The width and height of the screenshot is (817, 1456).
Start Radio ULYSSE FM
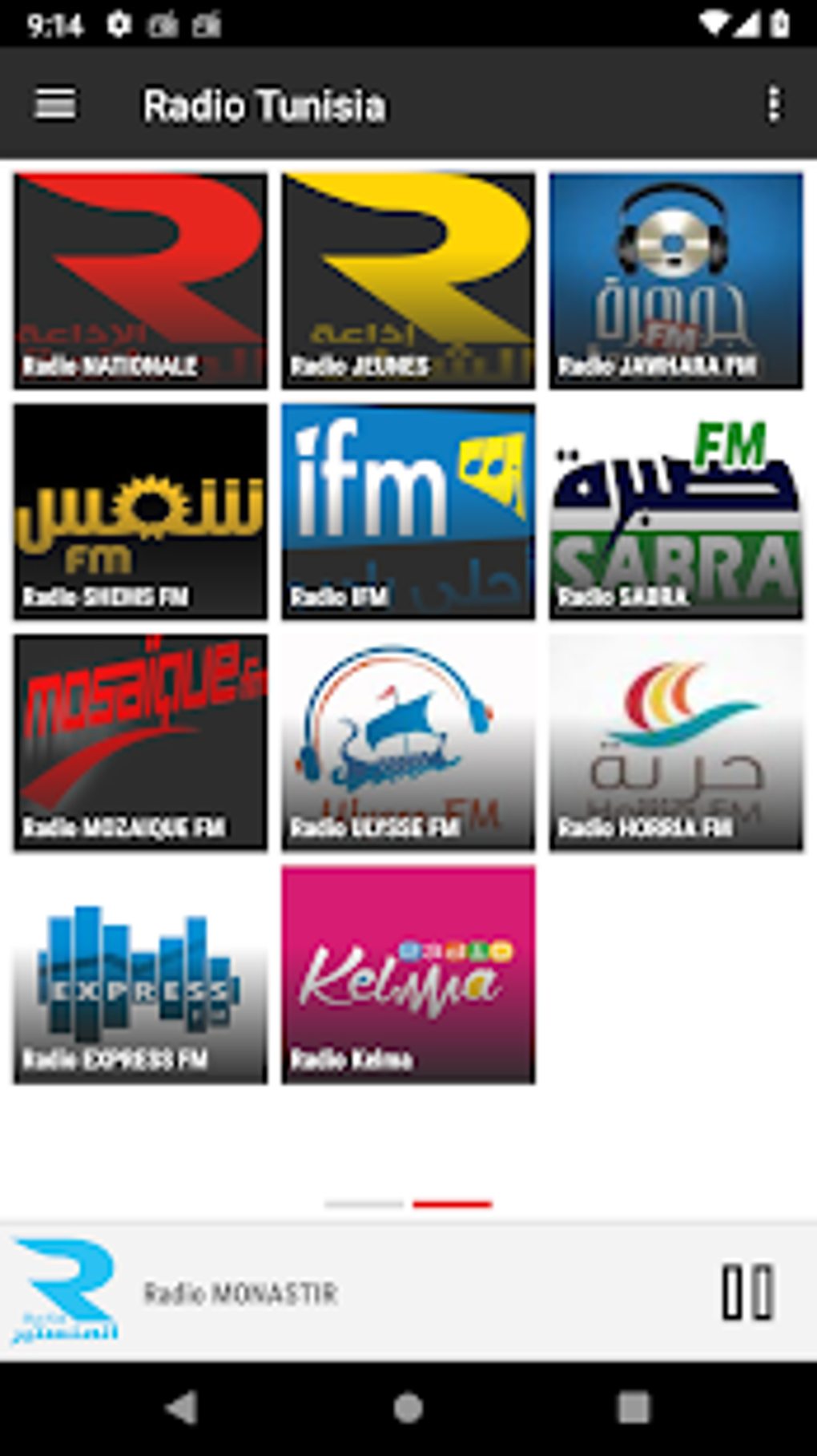click(x=408, y=742)
